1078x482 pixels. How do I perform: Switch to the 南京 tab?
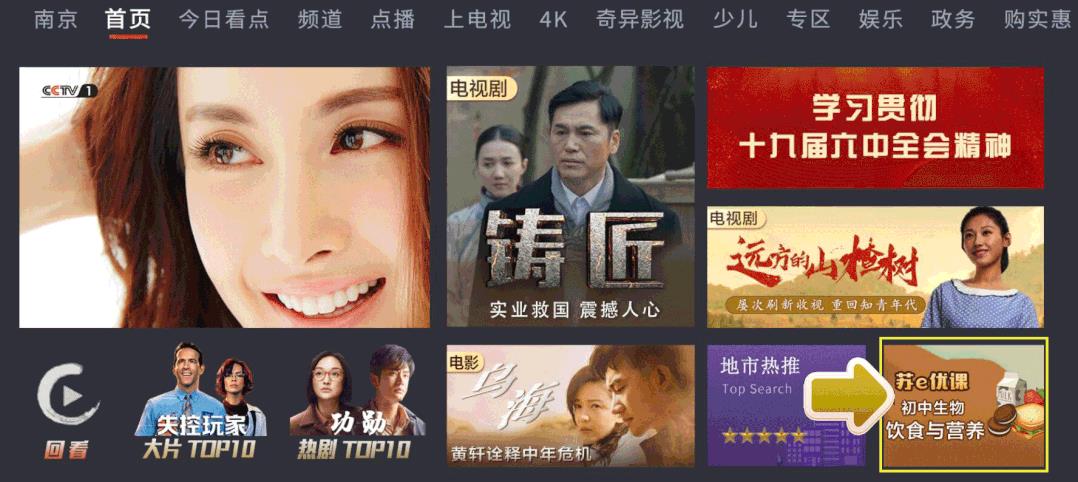coord(55,19)
